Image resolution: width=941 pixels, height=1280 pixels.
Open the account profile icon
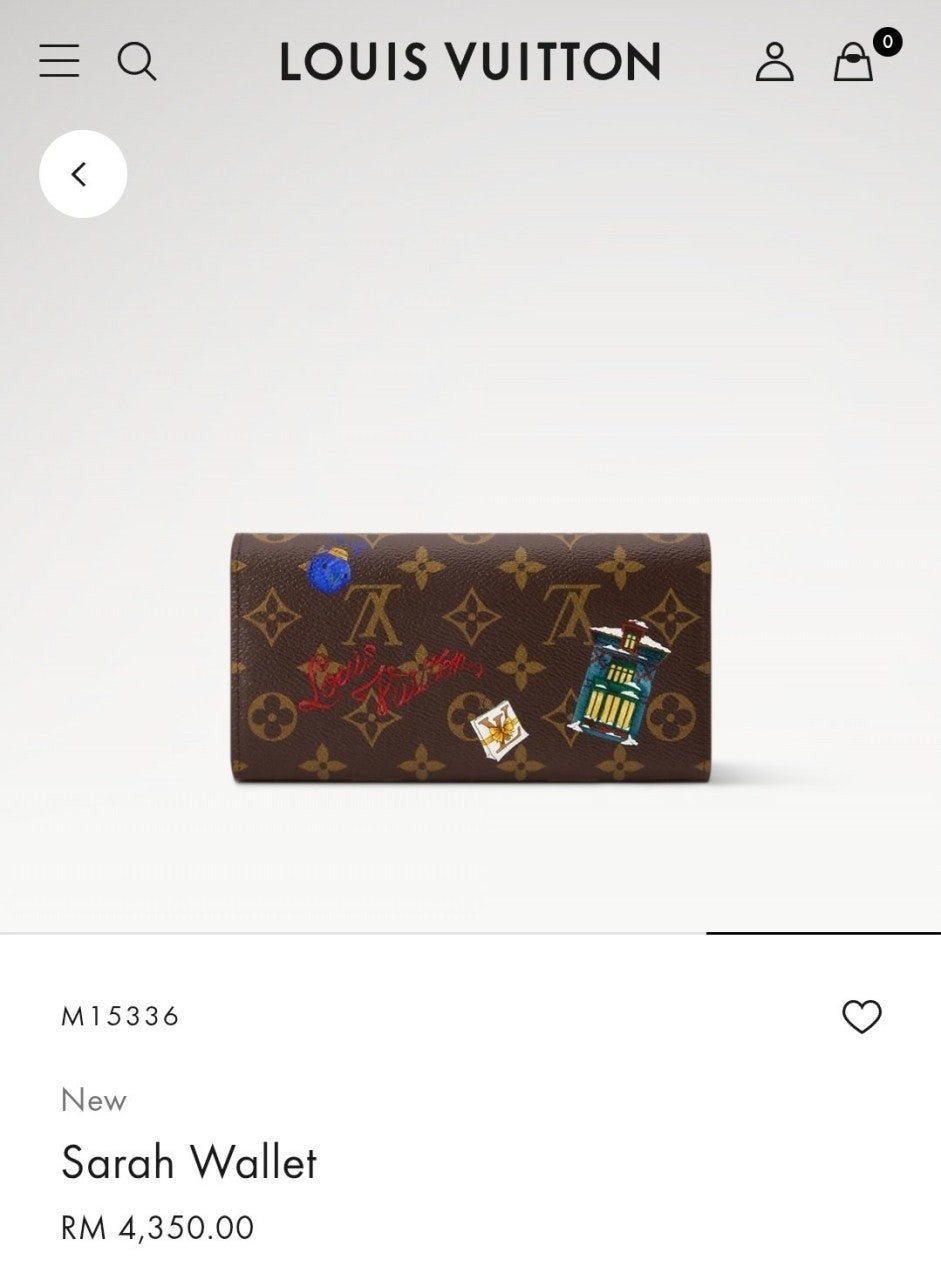774,62
